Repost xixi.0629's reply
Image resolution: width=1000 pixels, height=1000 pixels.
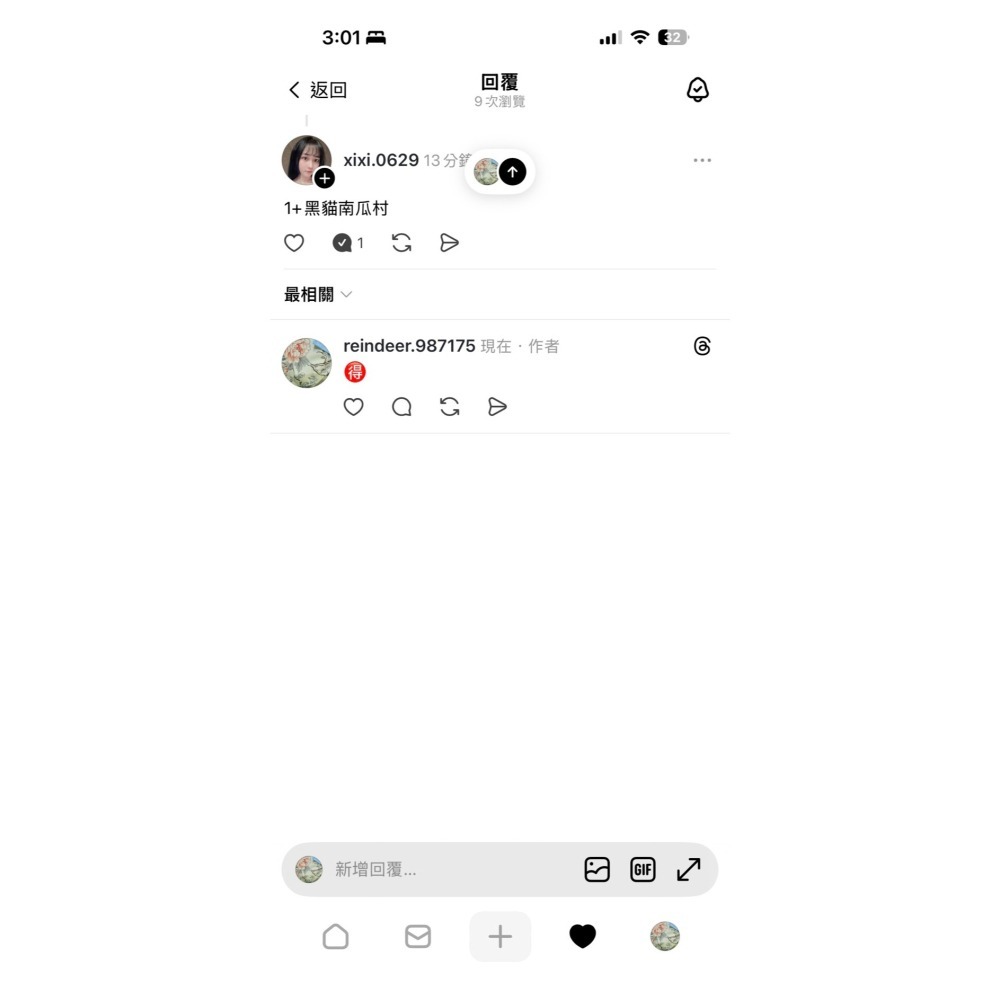pyautogui.click(x=402, y=243)
